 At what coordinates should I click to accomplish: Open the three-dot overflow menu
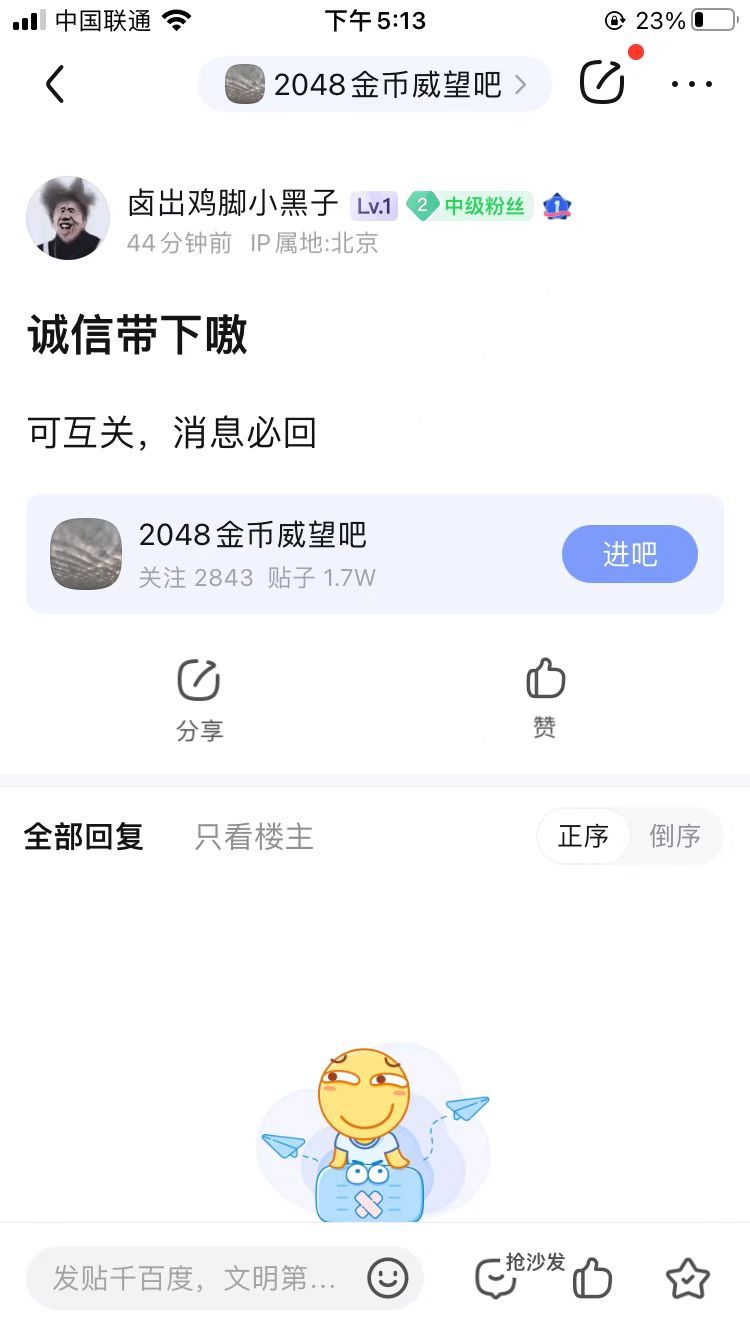pos(692,85)
